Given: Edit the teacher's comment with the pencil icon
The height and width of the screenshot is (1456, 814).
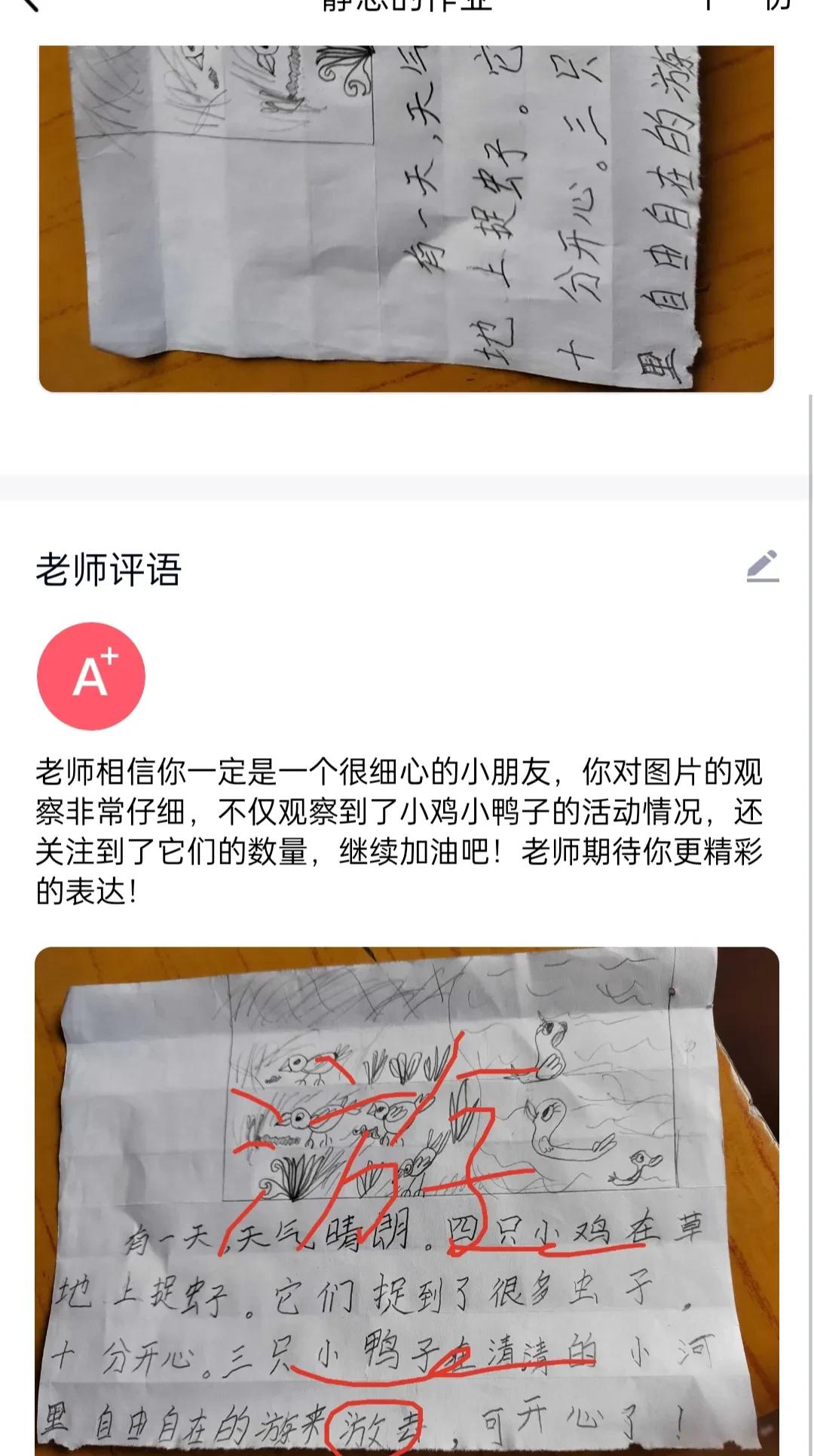Looking at the screenshot, I should click(762, 567).
